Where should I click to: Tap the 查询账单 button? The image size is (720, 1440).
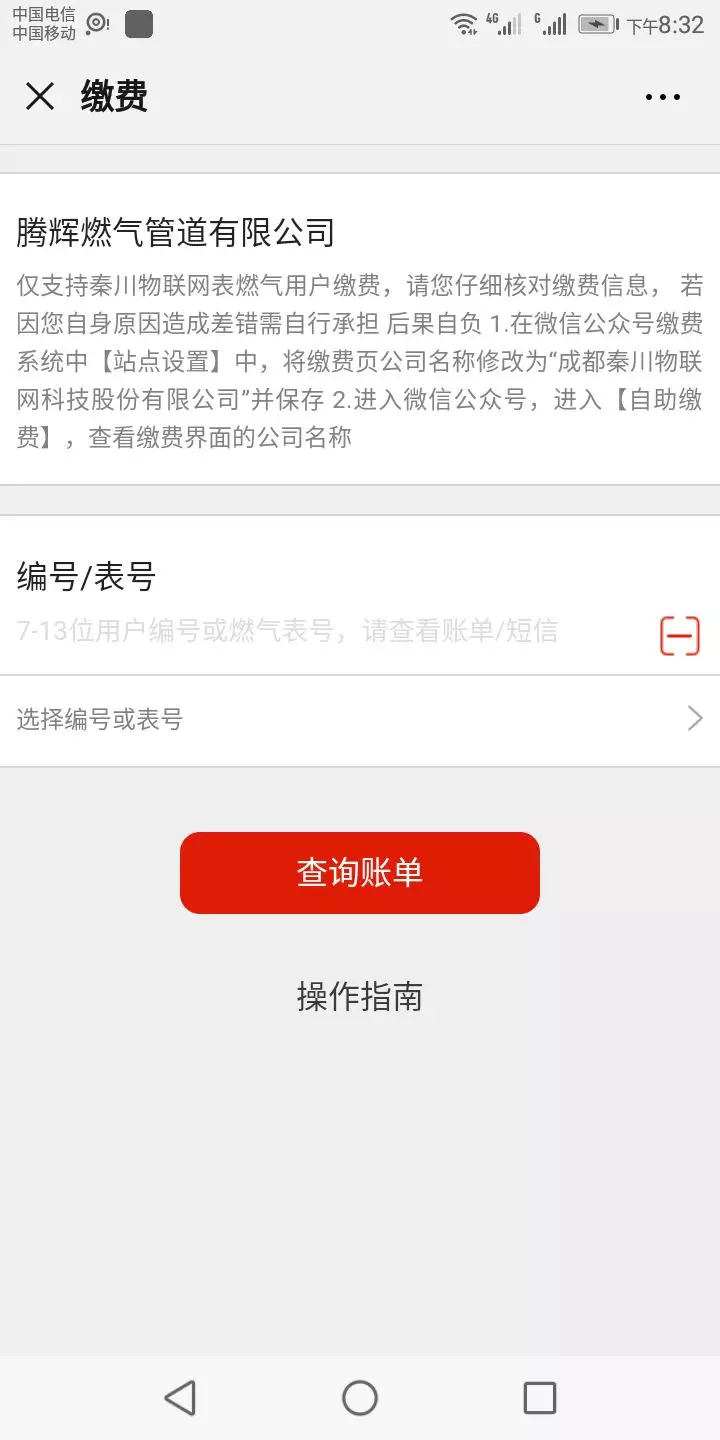[x=360, y=872]
